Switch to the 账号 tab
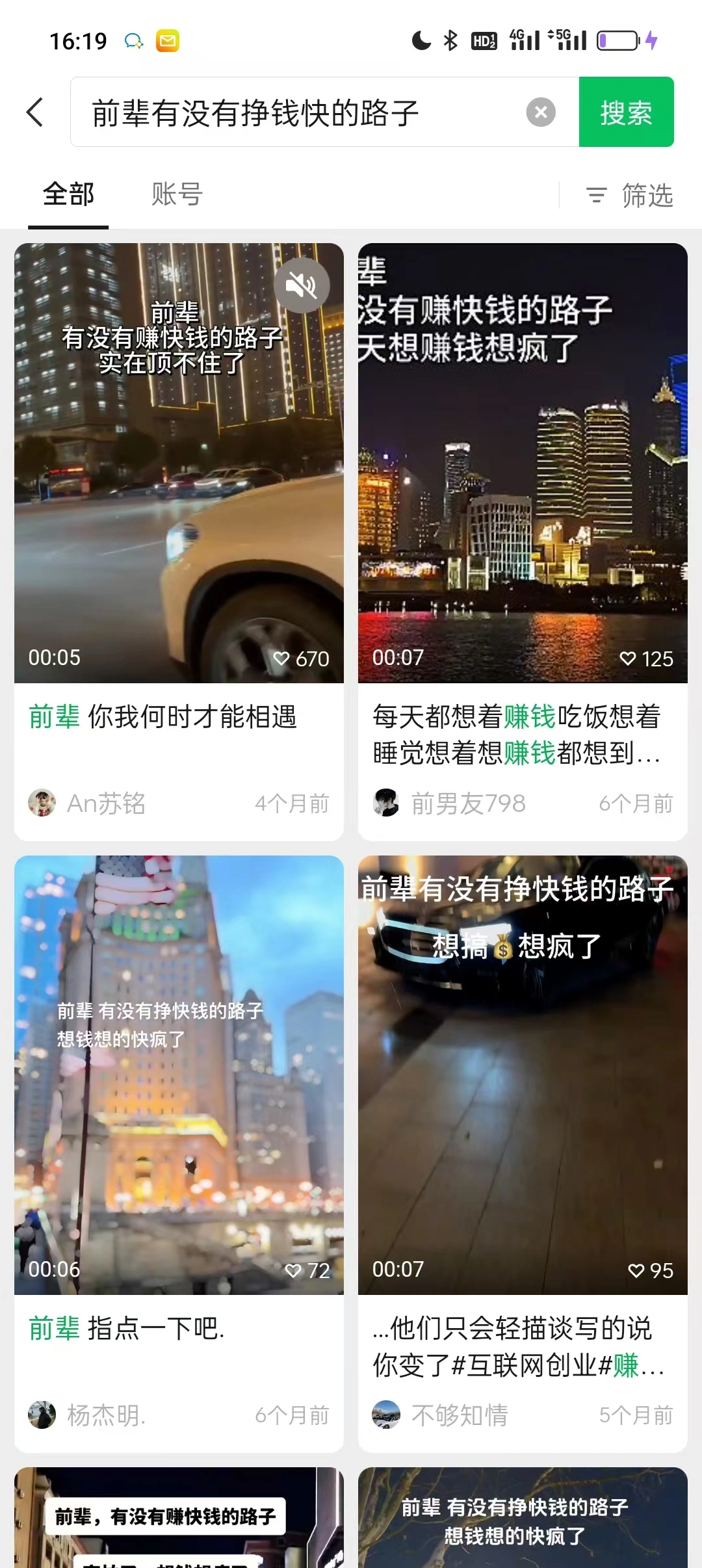Image resolution: width=702 pixels, height=1568 pixels. [177, 194]
